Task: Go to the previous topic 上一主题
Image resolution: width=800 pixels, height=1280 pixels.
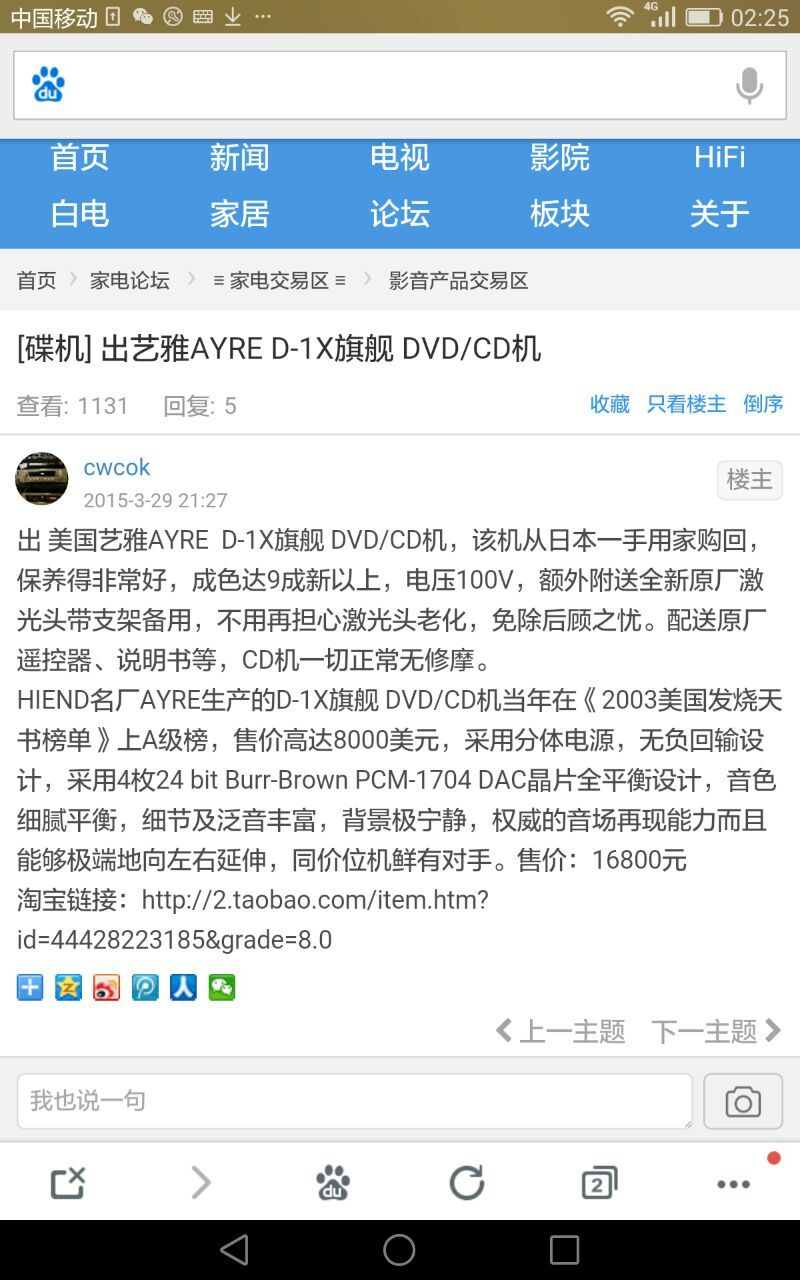Action: tap(561, 1031)
